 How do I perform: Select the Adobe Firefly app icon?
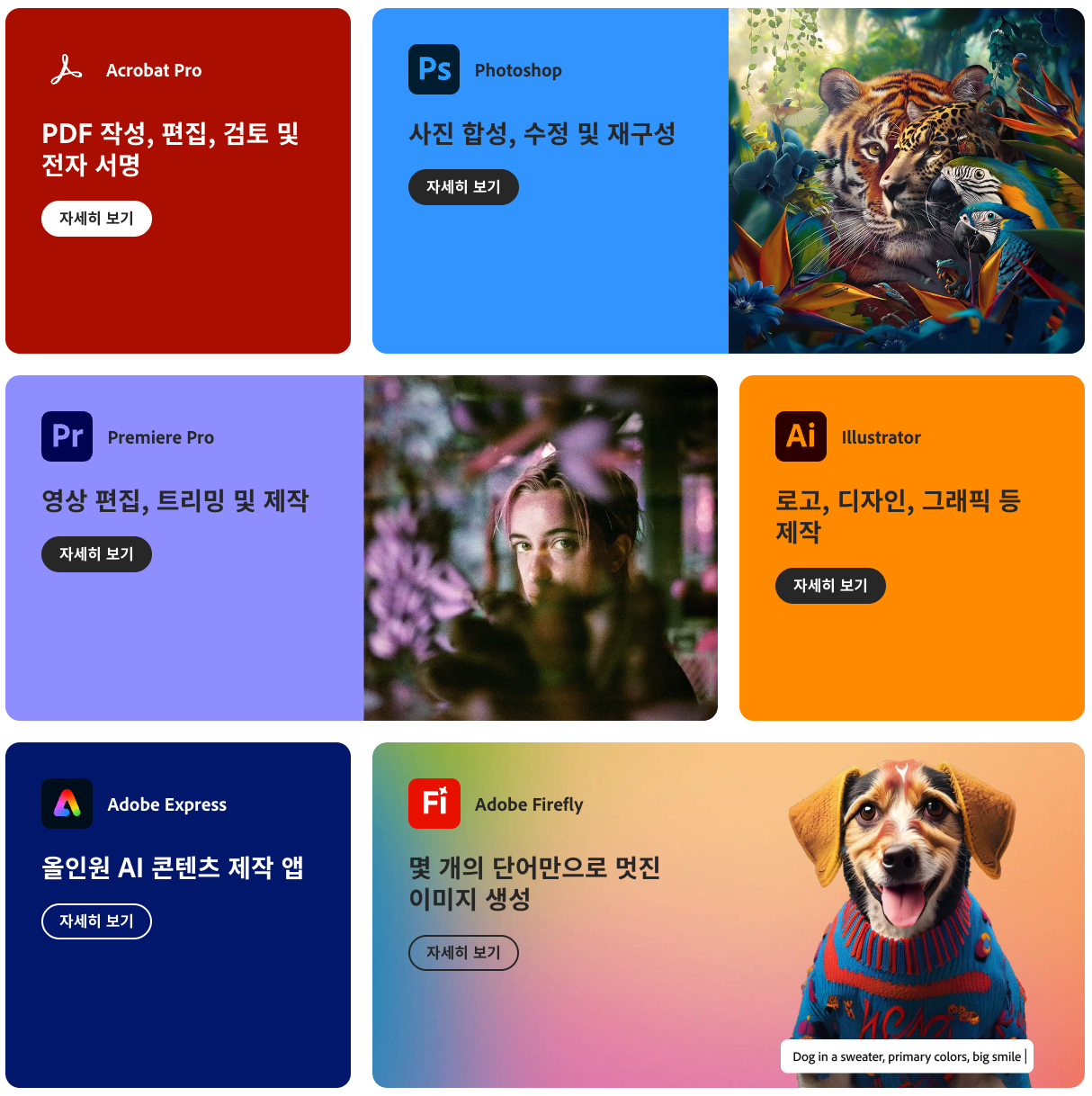coord(434,804)
